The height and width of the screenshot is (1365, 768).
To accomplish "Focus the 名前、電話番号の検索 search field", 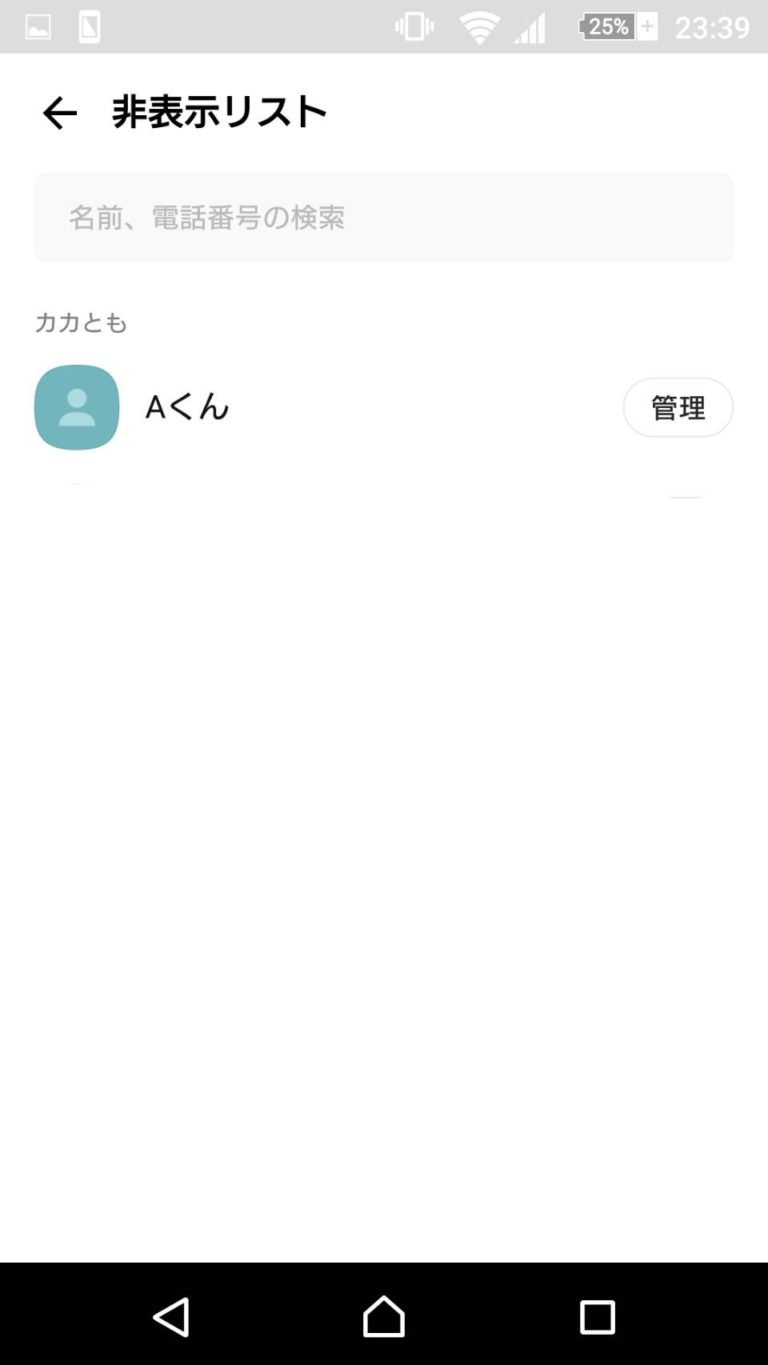I will (x=384, y=218).
